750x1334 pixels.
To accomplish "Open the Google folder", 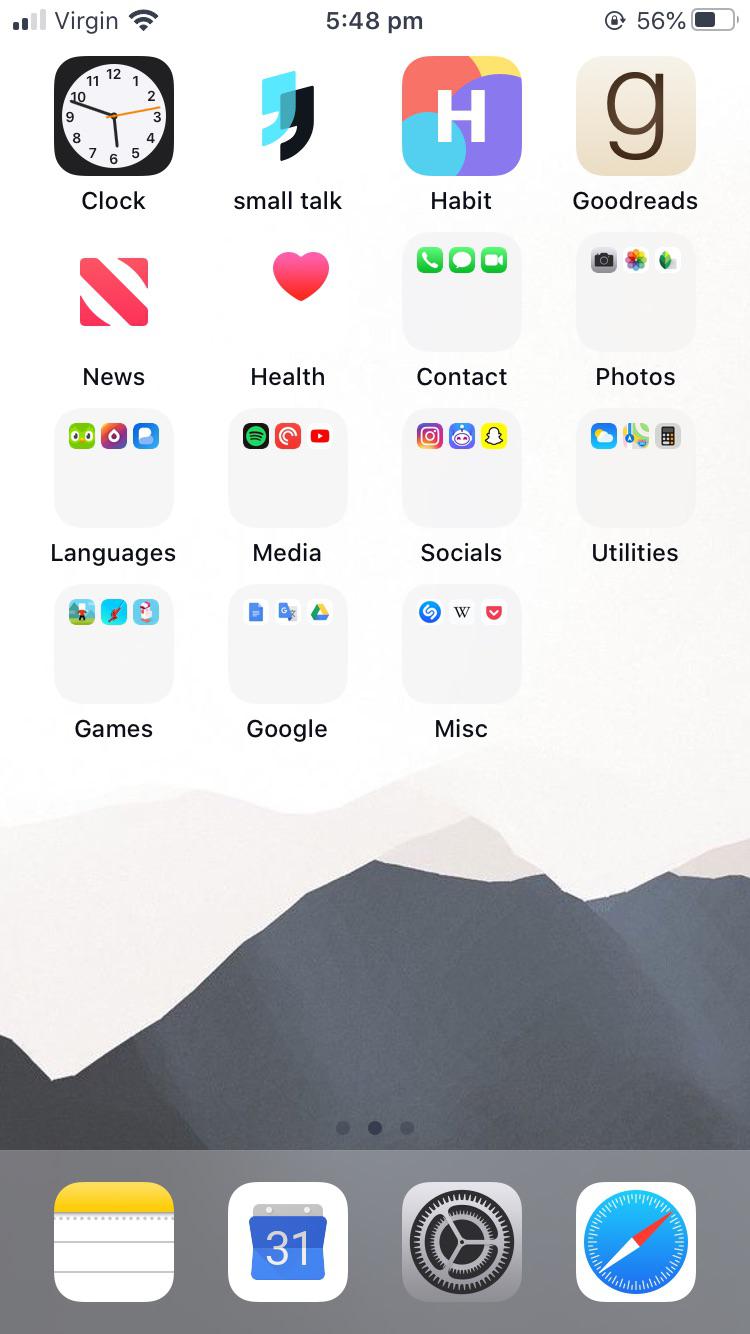I will 287,643.
